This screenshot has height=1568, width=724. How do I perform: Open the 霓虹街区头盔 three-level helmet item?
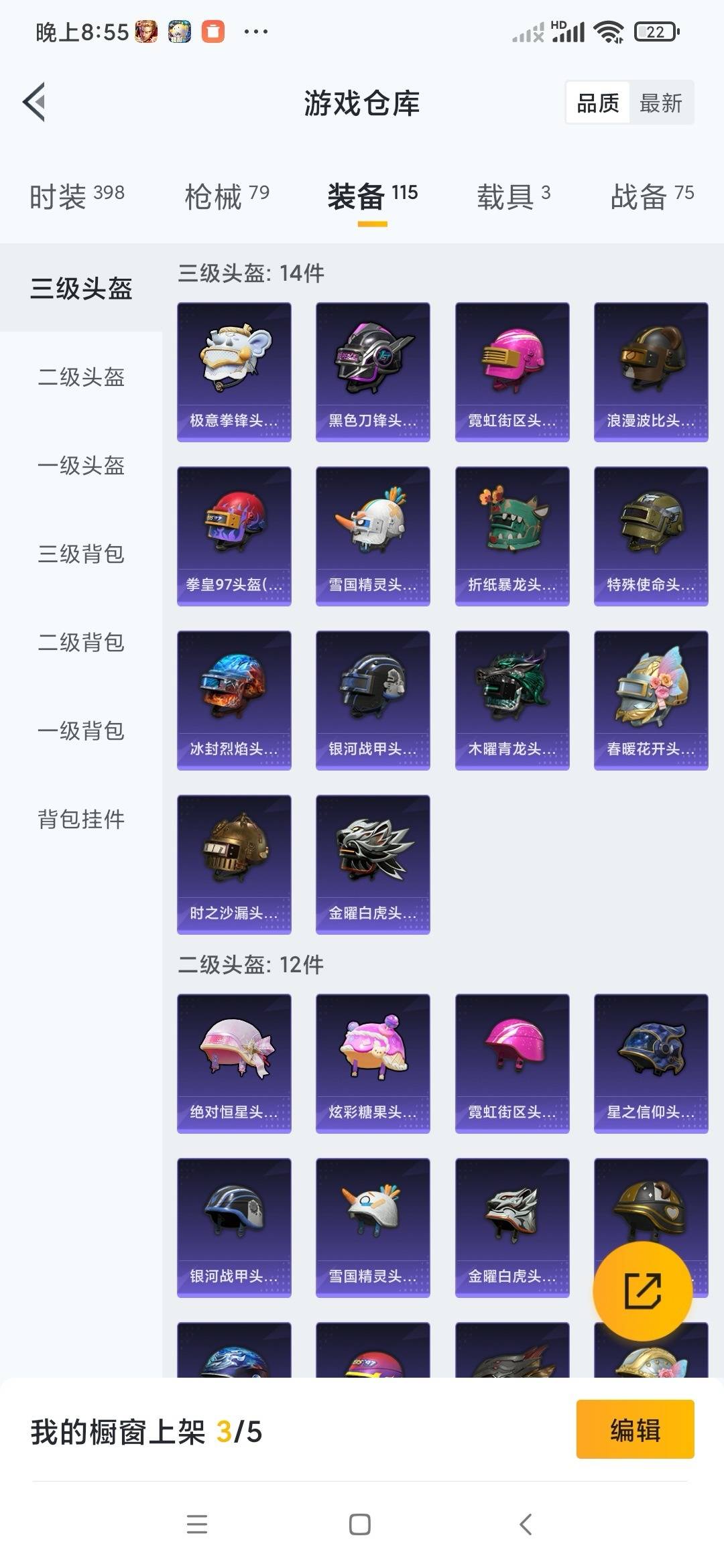pyautogui.click(x=511, y=371)
